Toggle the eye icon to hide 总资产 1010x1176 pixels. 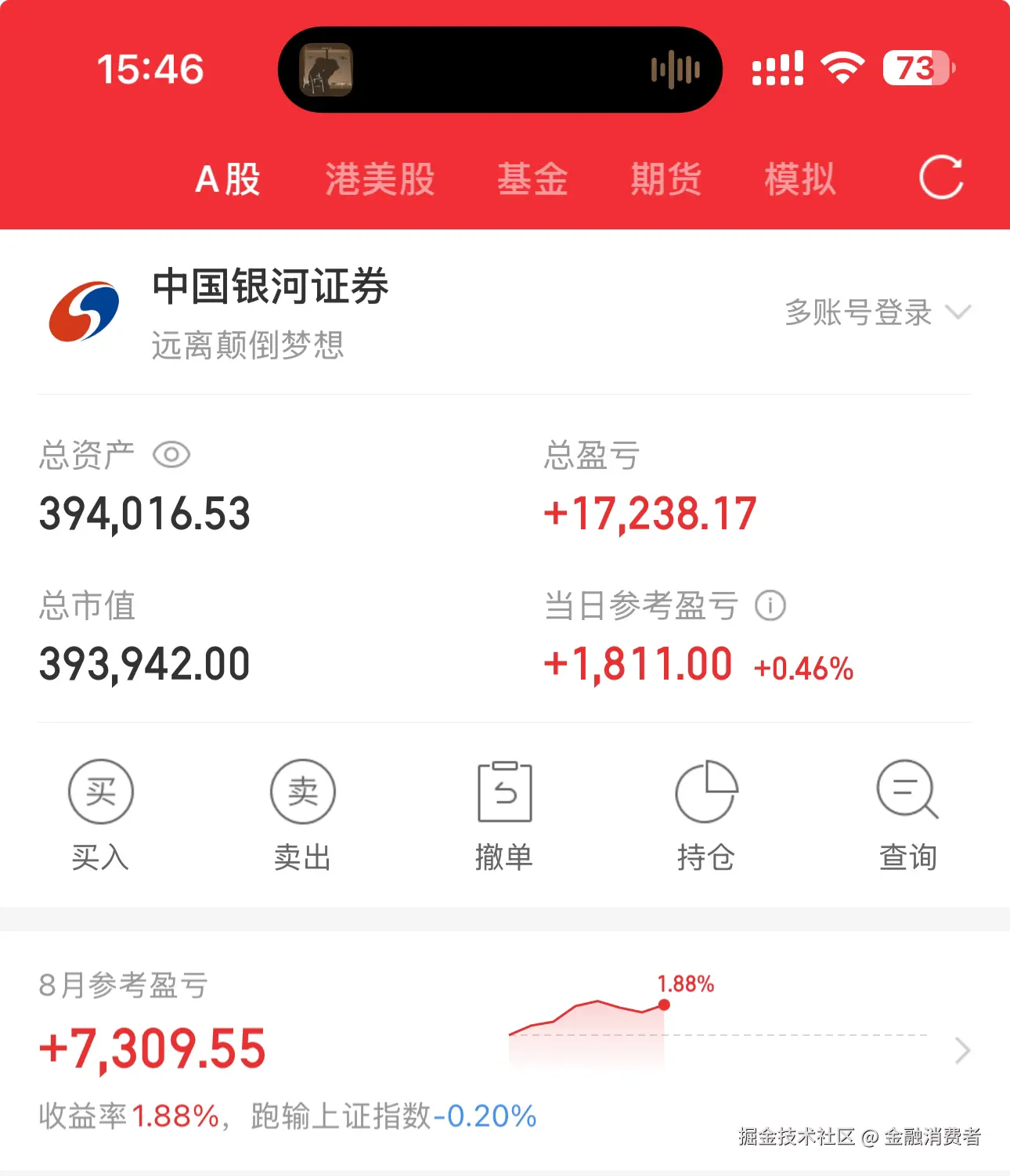[173, 455]
